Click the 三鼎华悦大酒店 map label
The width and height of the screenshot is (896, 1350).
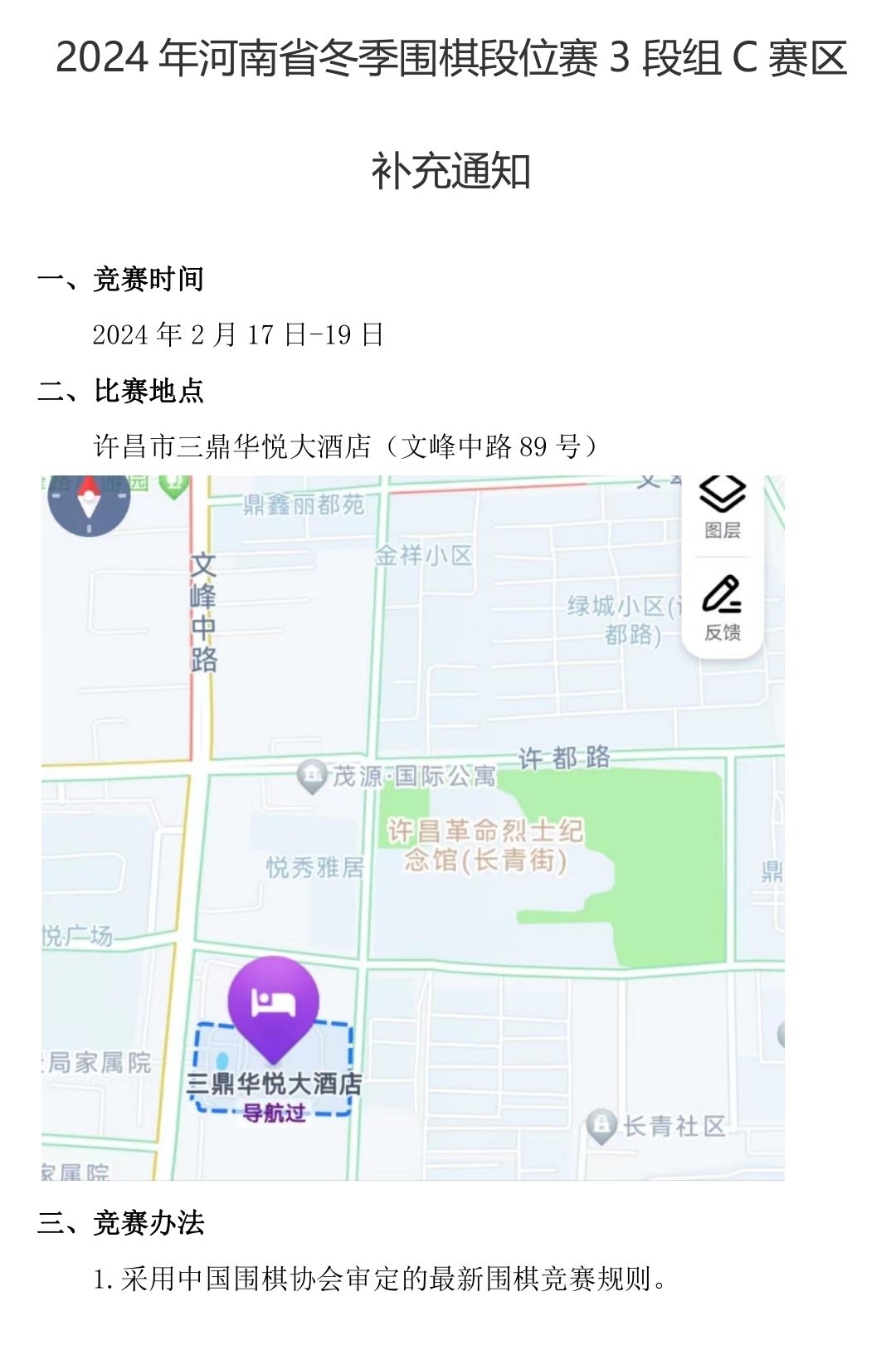pyautogui.click(x=274, y=1082)
